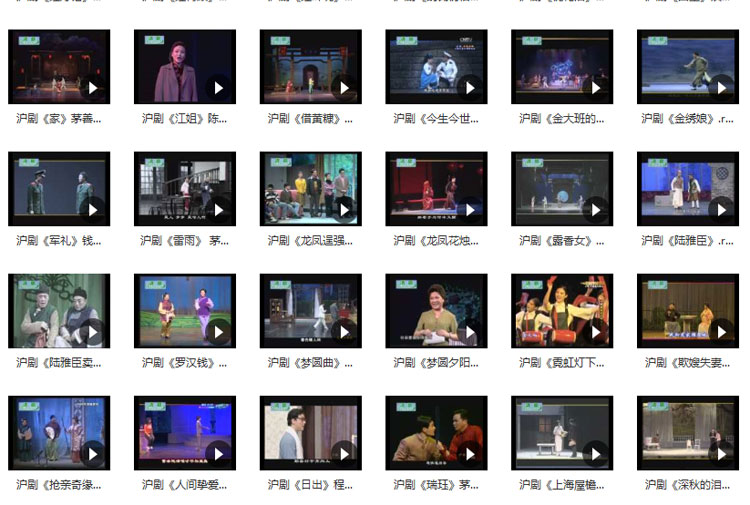
Task: Open 沪剧《上海屋檐》 video
Action: click(562, 433)
